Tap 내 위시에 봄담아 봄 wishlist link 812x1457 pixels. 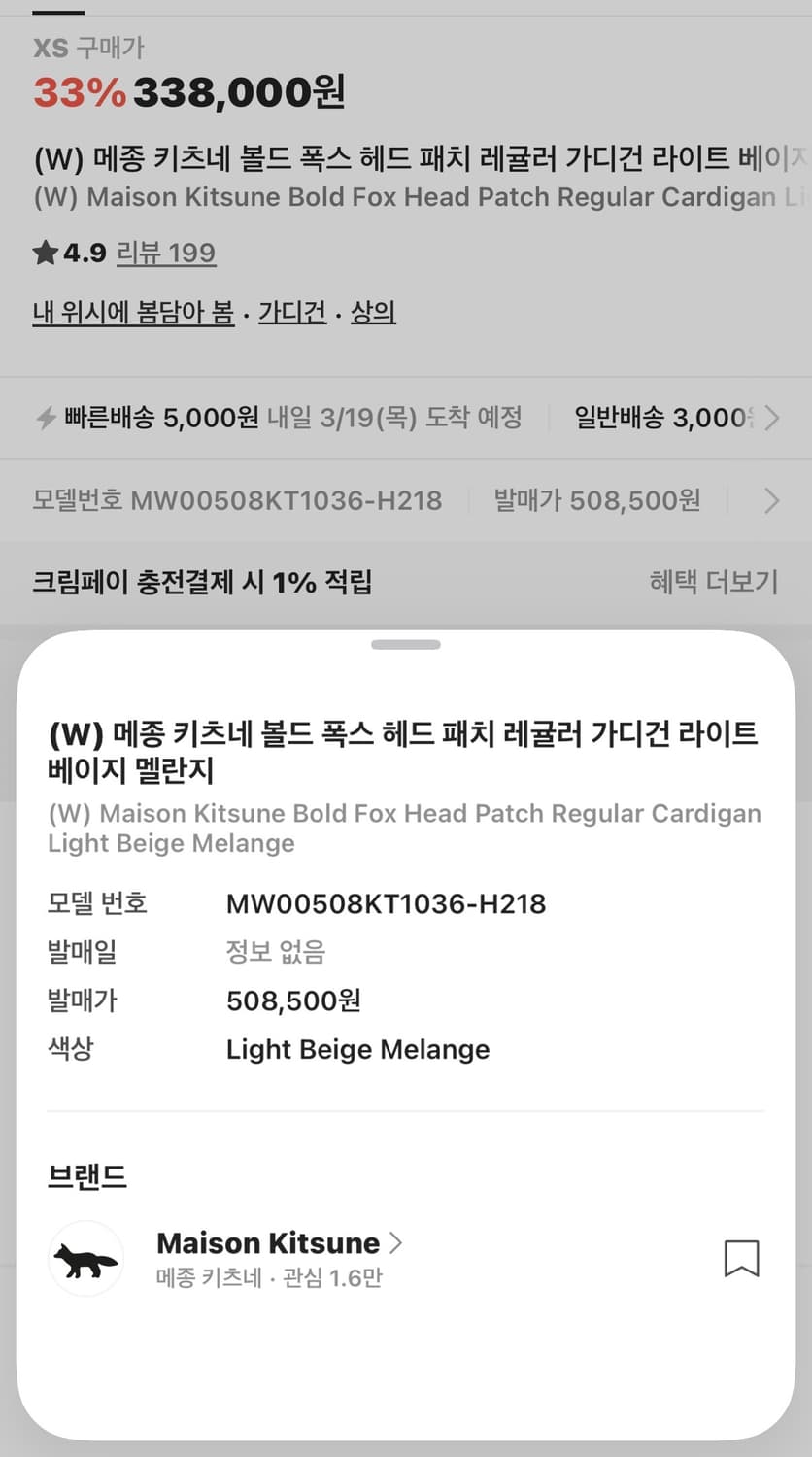coord(132,313)
